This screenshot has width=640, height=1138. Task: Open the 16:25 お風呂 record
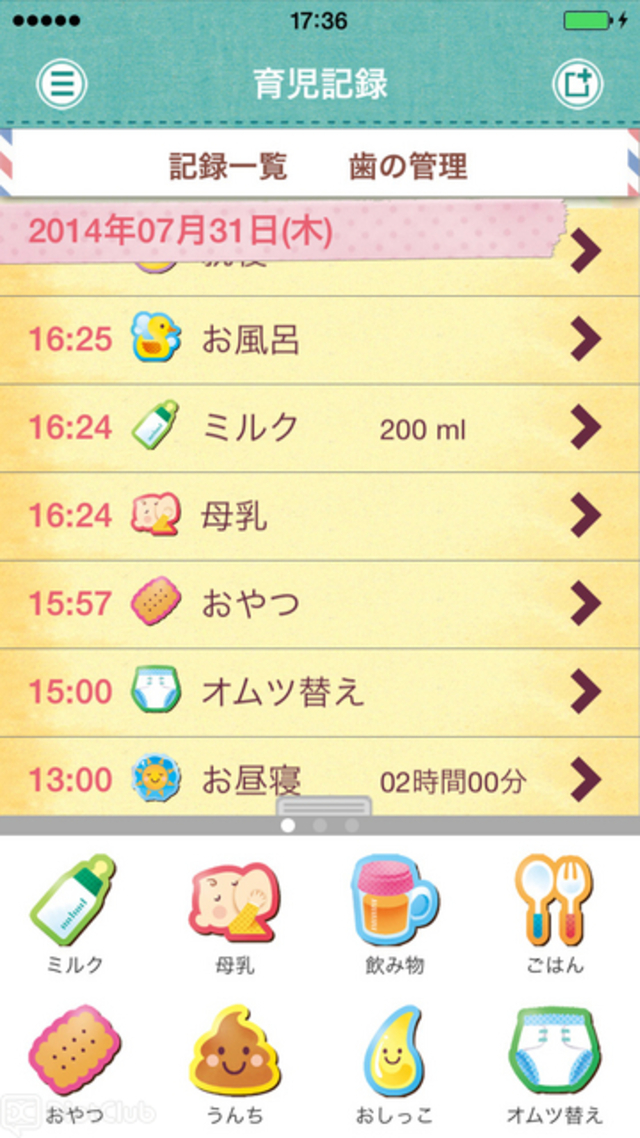(320, 340)
